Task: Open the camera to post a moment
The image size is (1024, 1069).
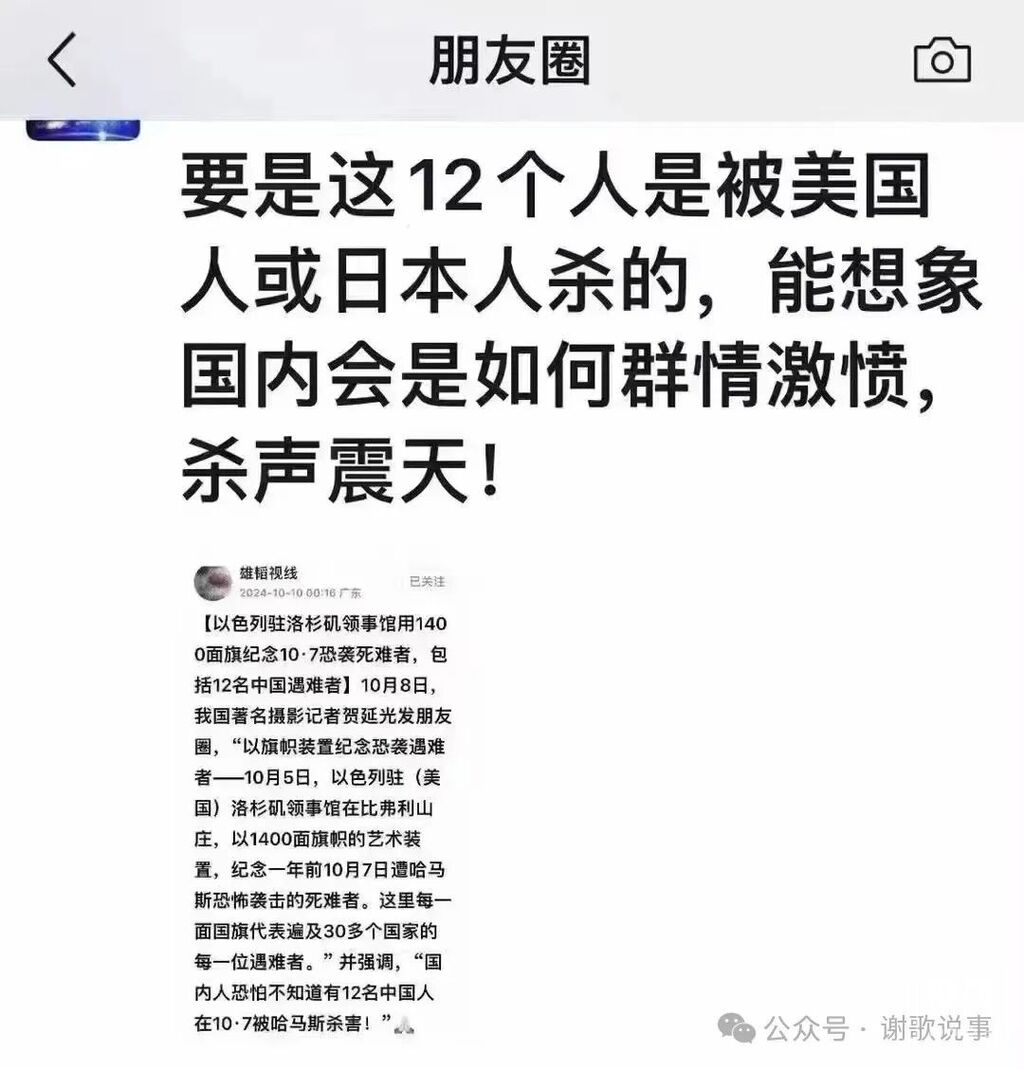Action: pos(942,60)
